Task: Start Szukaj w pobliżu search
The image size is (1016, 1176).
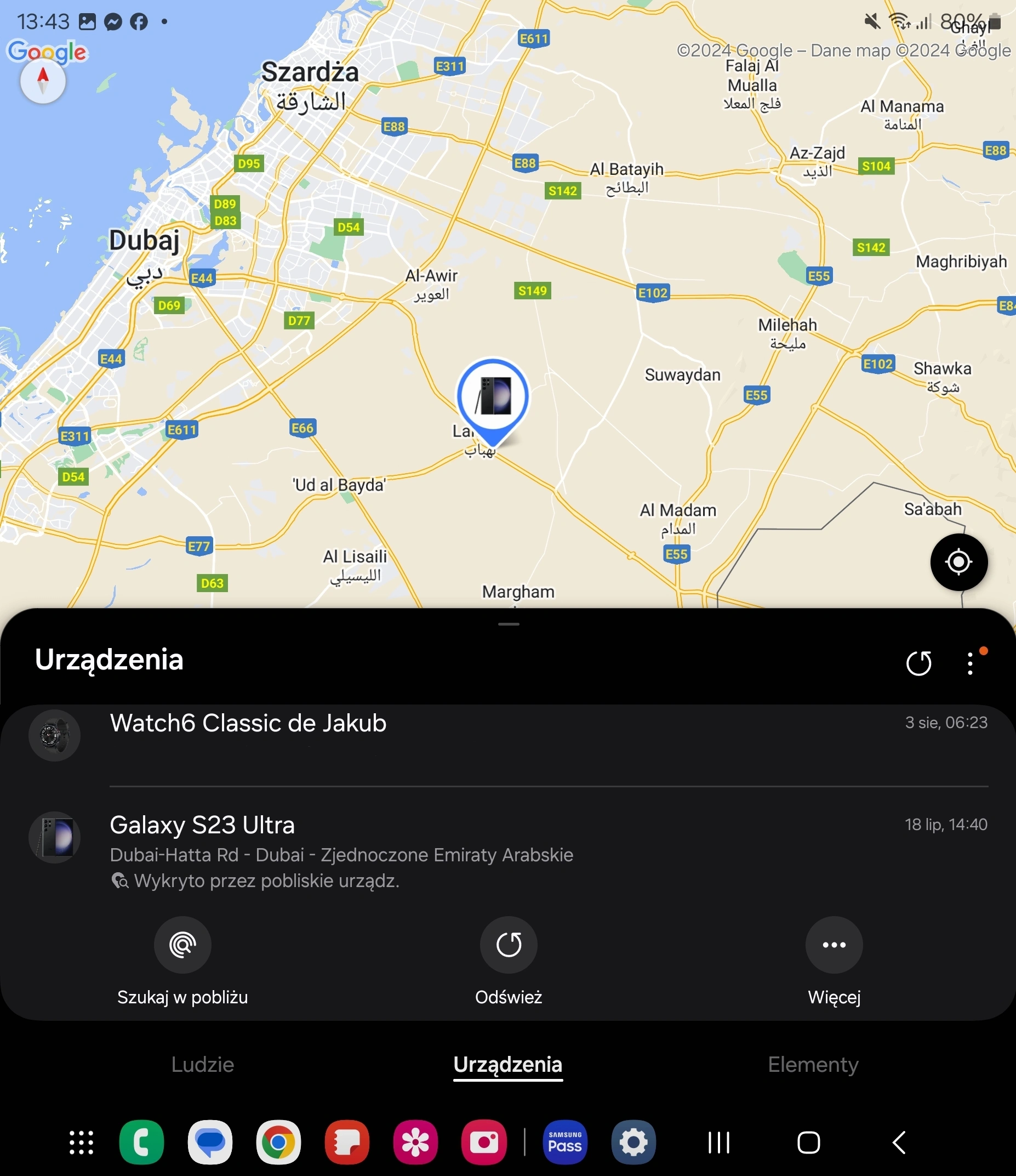Action: (182, 945)
